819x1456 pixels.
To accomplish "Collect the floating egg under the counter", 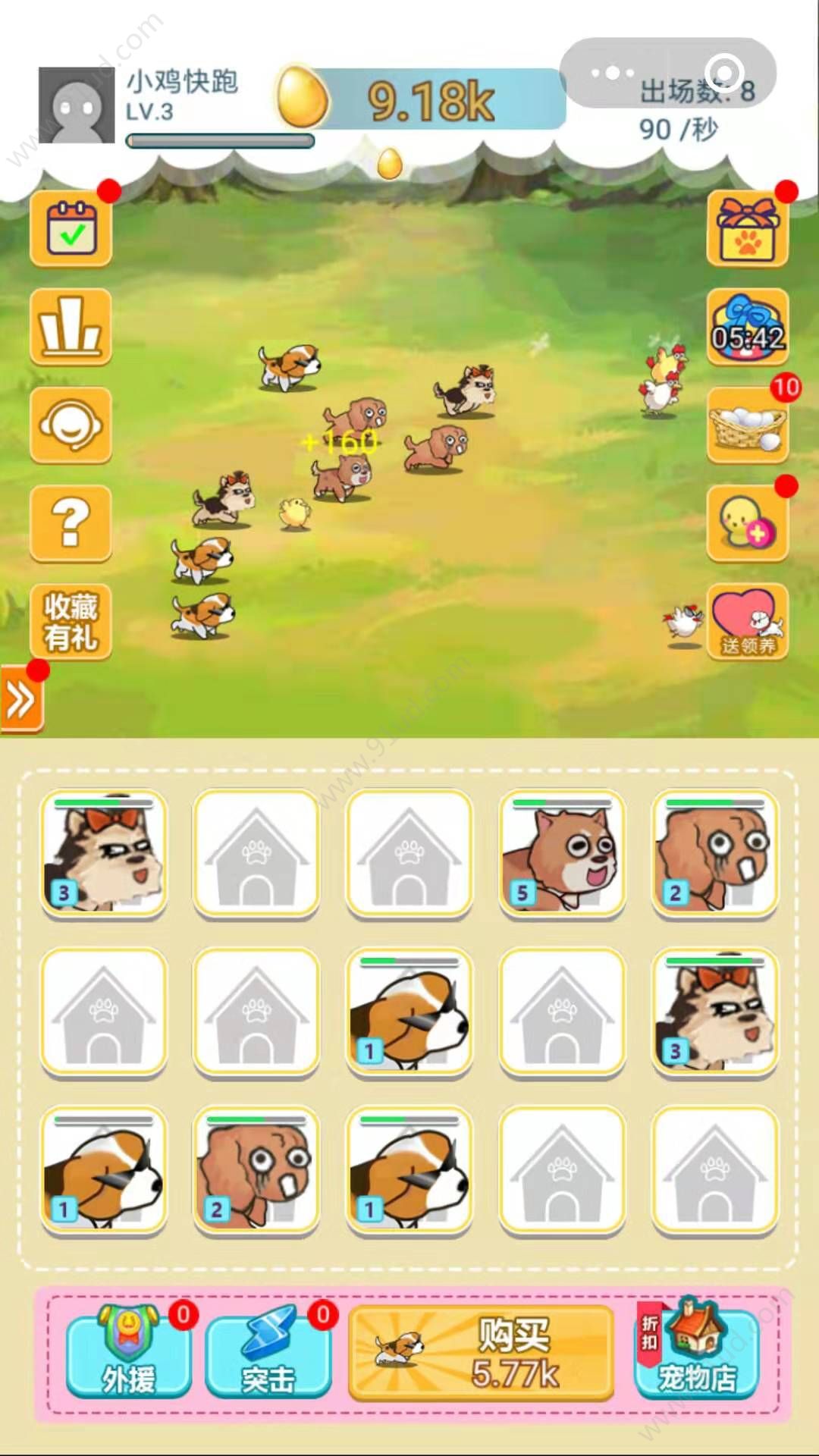I will (390, 163).
